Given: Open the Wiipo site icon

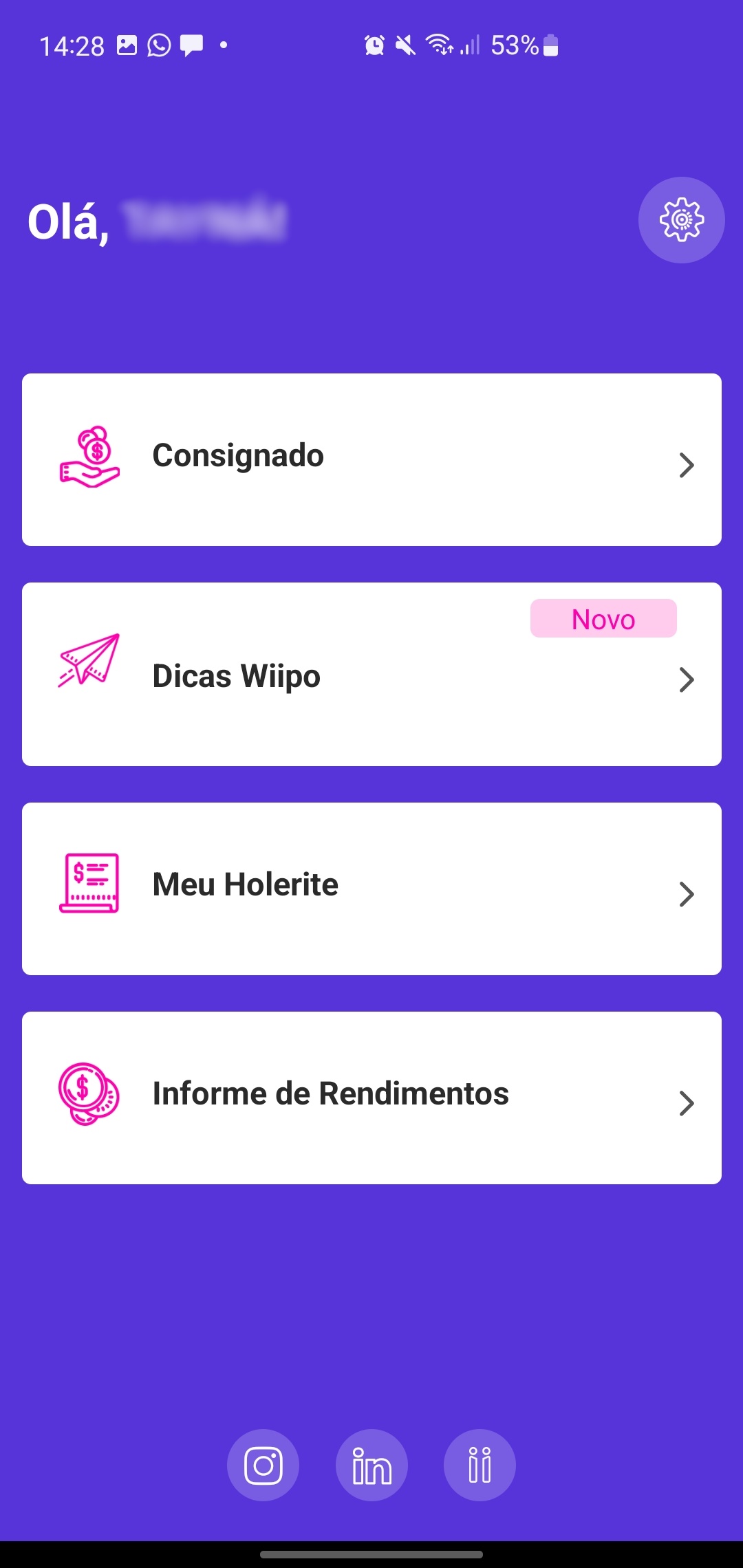Looking at the screenshot, I should click(x=480, y=1465).
